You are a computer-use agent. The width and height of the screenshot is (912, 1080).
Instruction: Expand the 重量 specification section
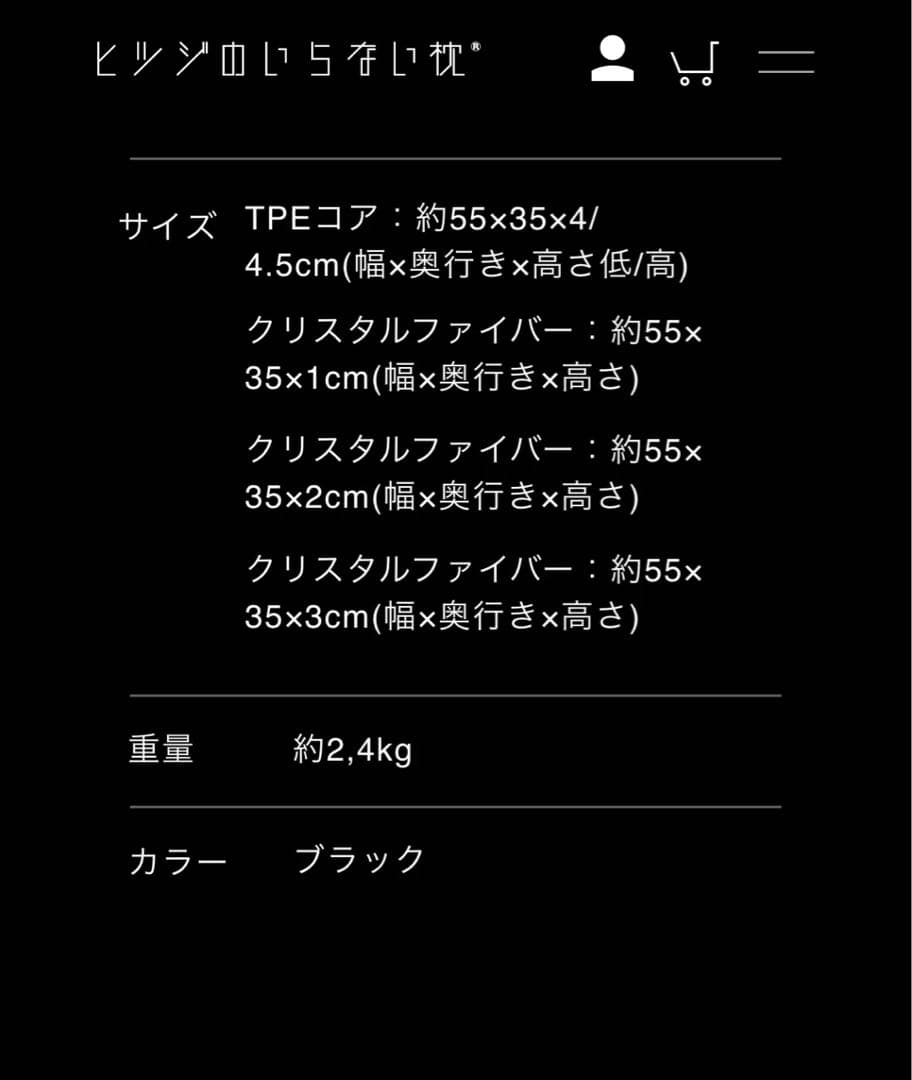click(162, 748)
